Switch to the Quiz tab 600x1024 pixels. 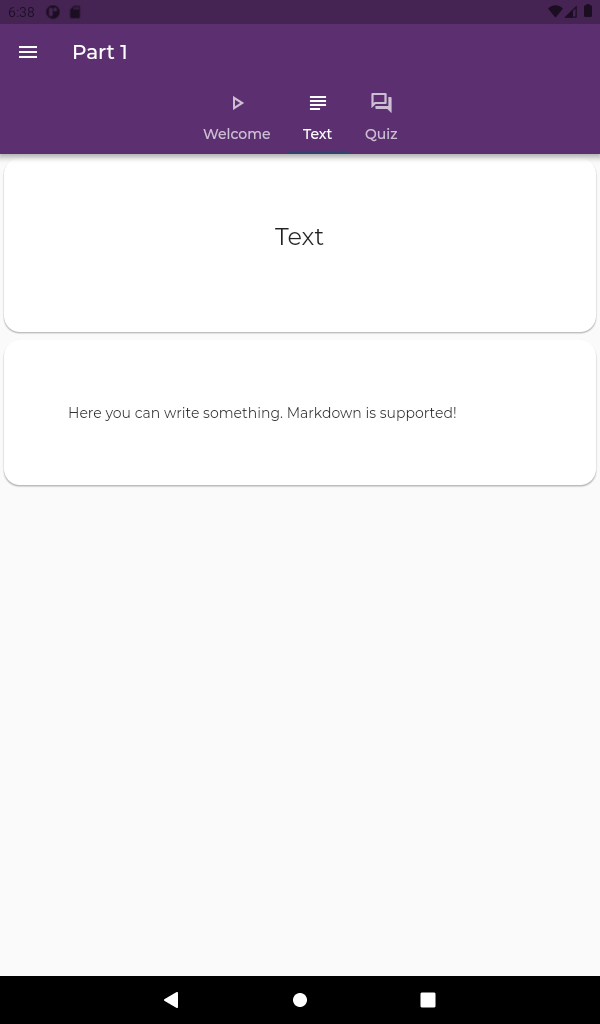(x=381, y=118)
